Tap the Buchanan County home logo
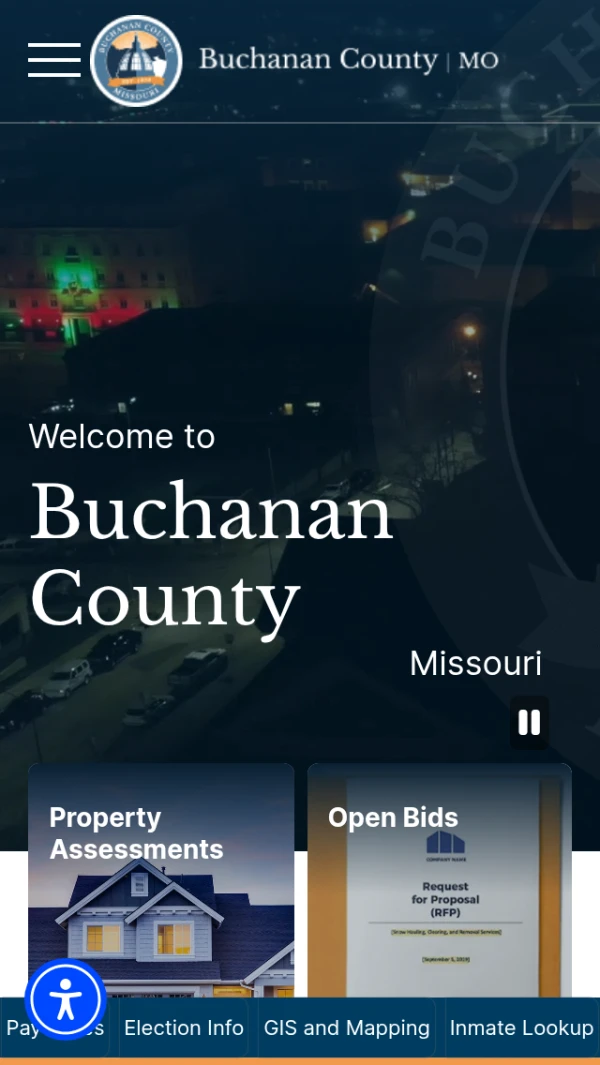The width and height of the screenshot is (600, 1065). [x=136, y=61]
